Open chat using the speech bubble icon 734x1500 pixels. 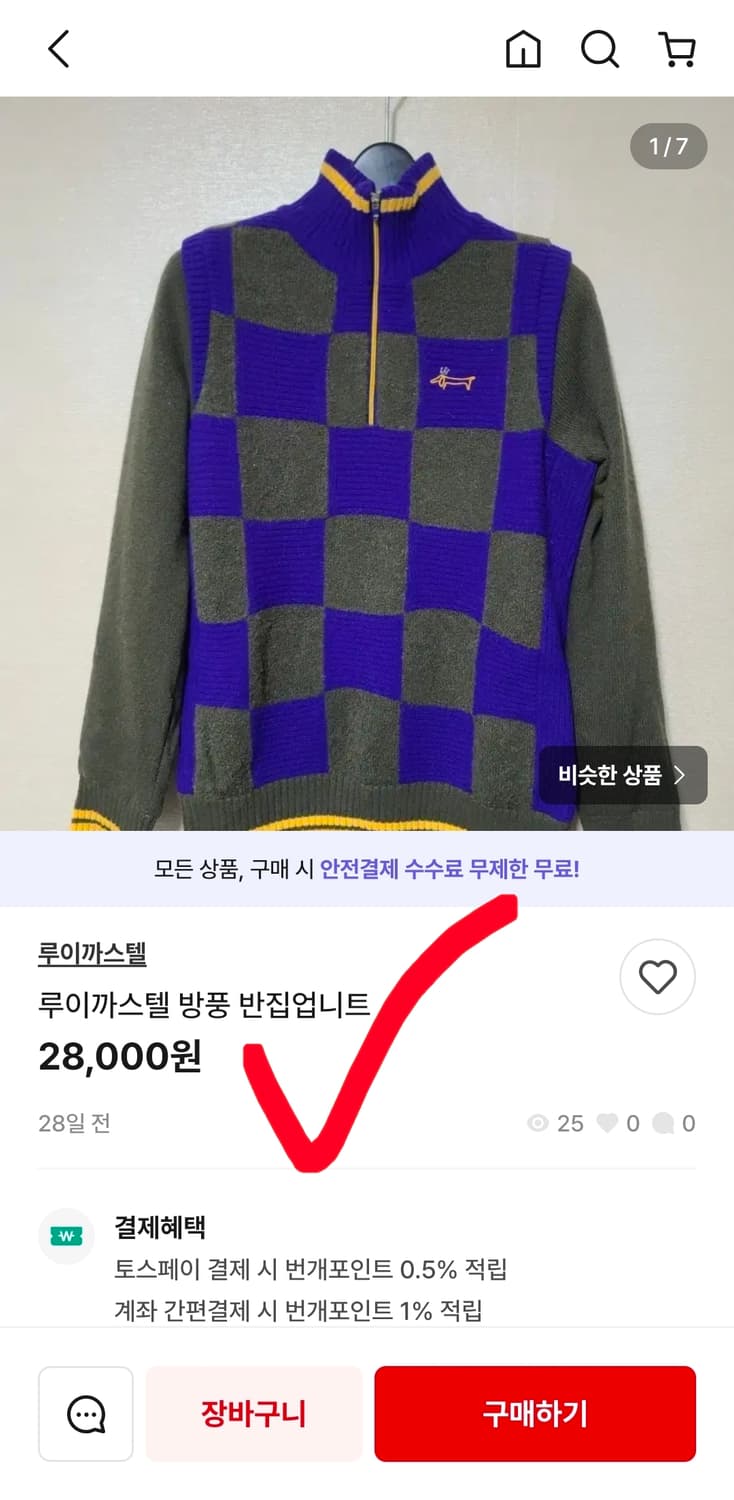coord(86,1413)
